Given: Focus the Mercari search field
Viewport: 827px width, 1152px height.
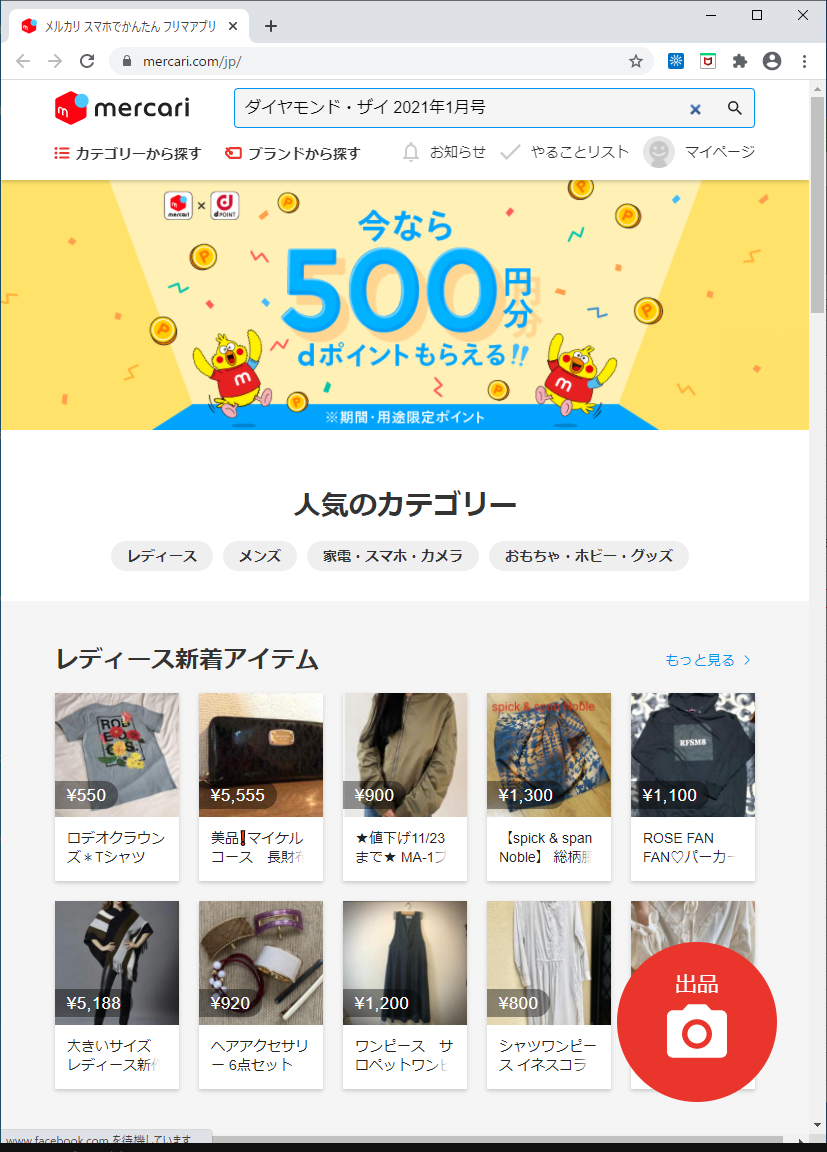Looking at the screenshot, I should point(450,108).
